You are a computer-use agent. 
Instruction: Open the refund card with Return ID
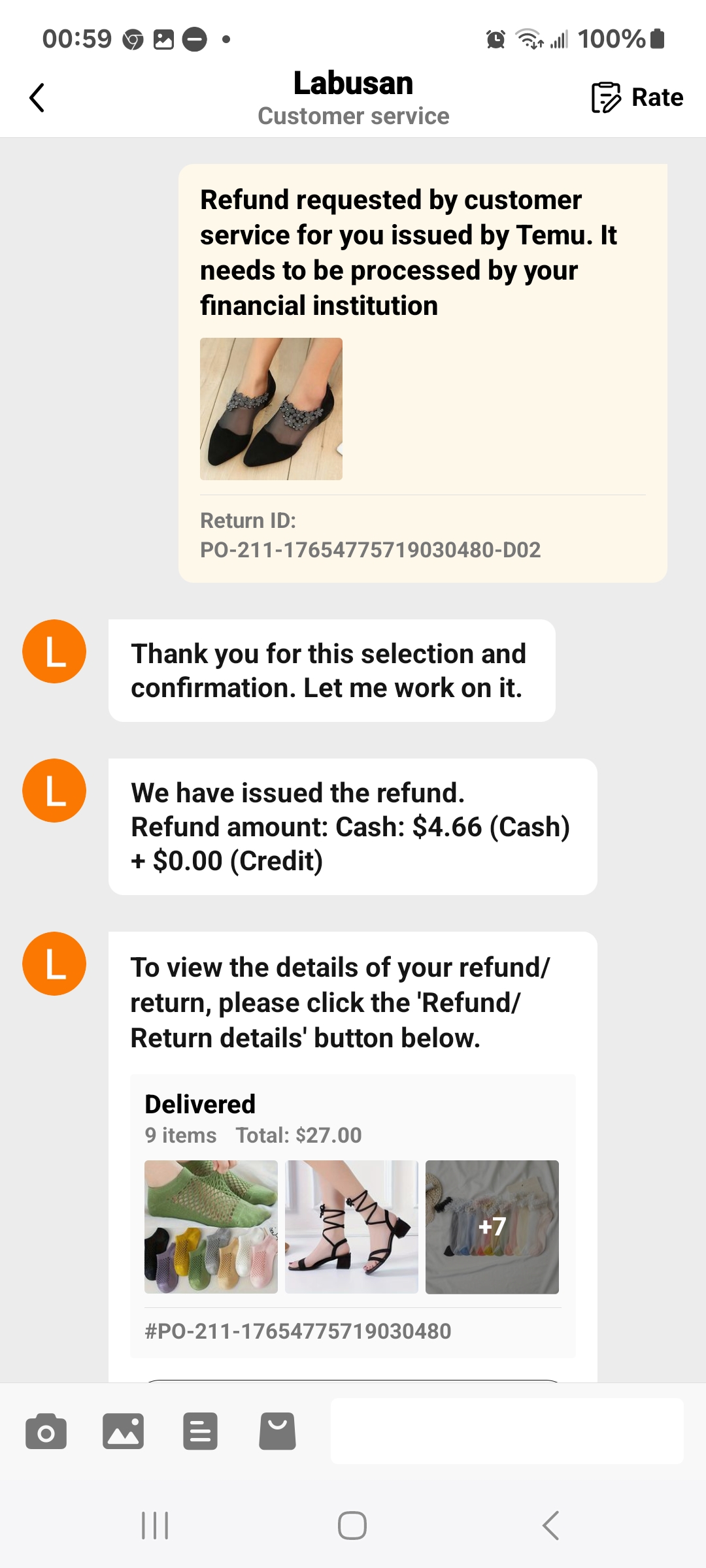(422, 372)
